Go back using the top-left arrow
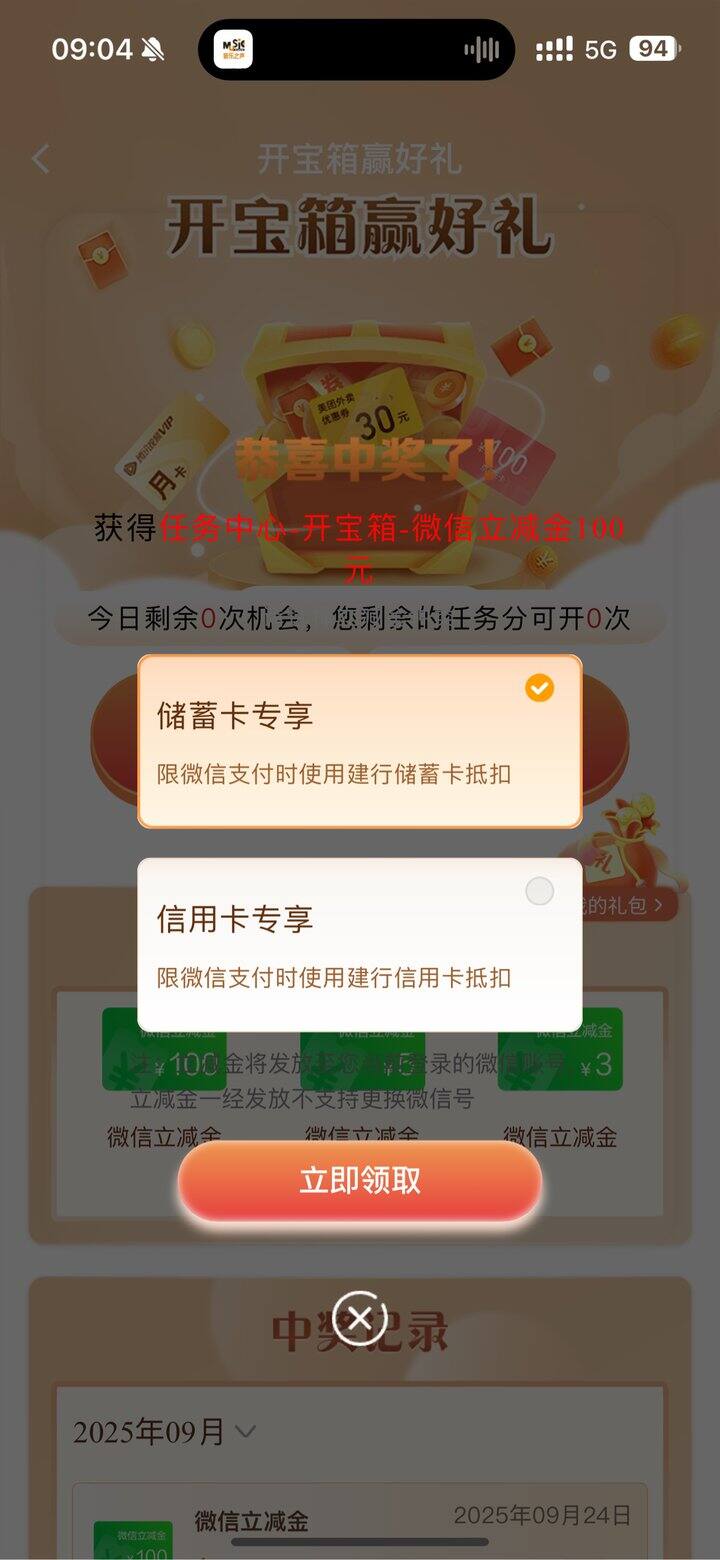The height and width of the screenshot is (1560, 720). 41,159
